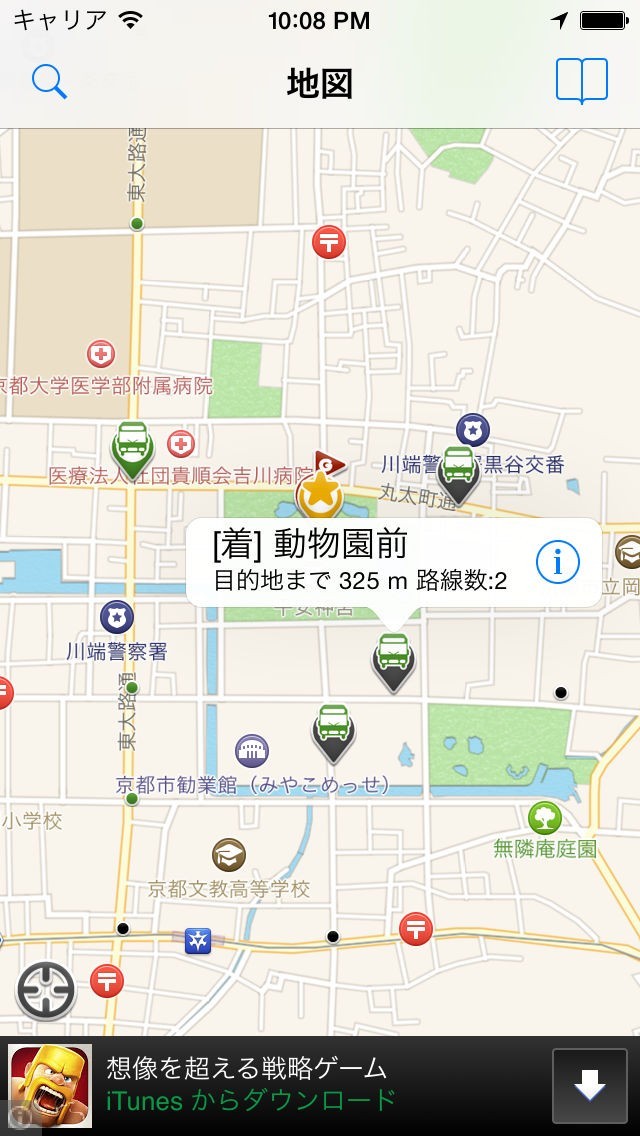Tap the gold star pin
This screenshot has width=640, height=1136.
(320, 493)
